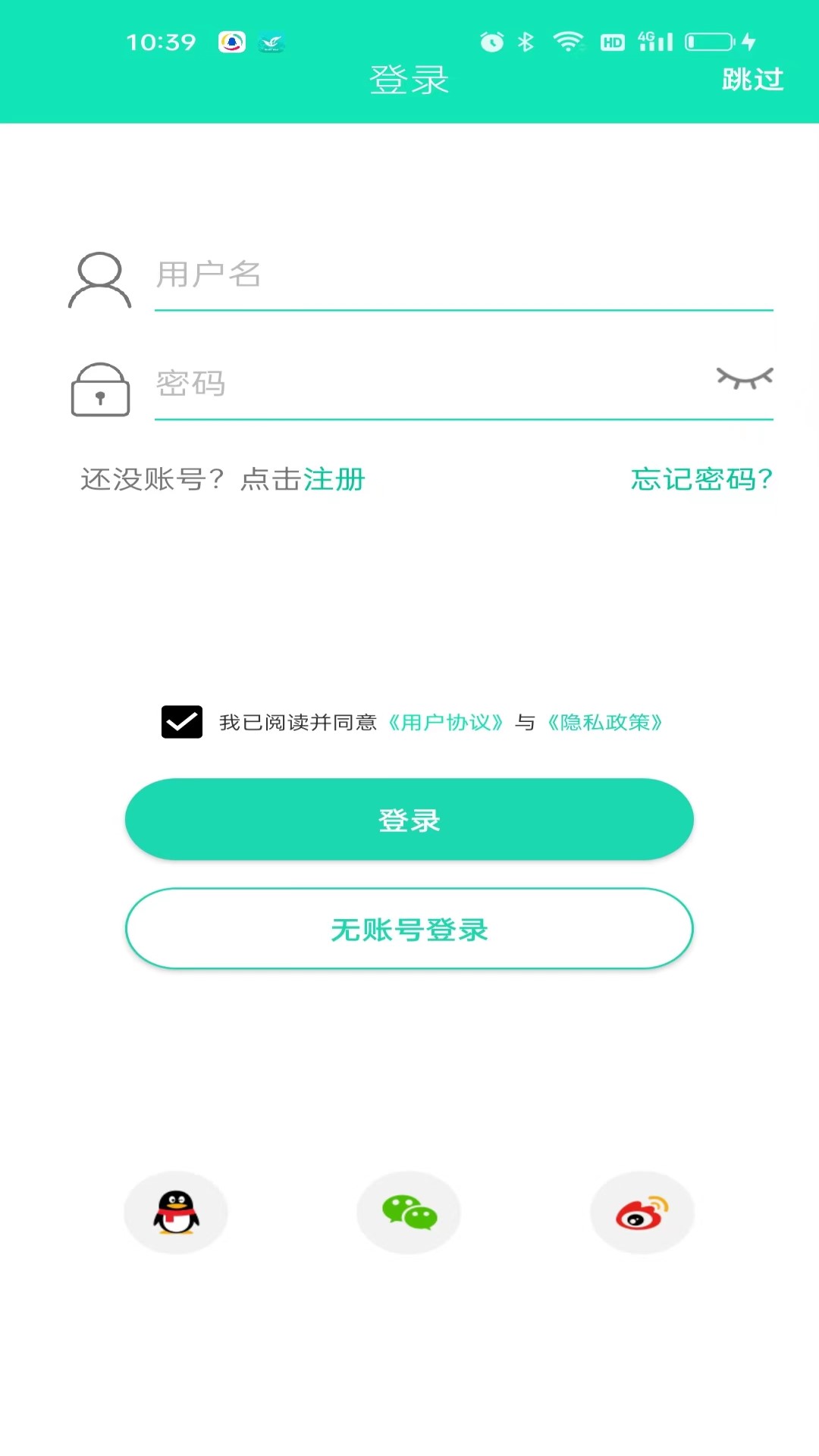
Task: Choose 无账号登录 guest login
Action: point(409,929)
